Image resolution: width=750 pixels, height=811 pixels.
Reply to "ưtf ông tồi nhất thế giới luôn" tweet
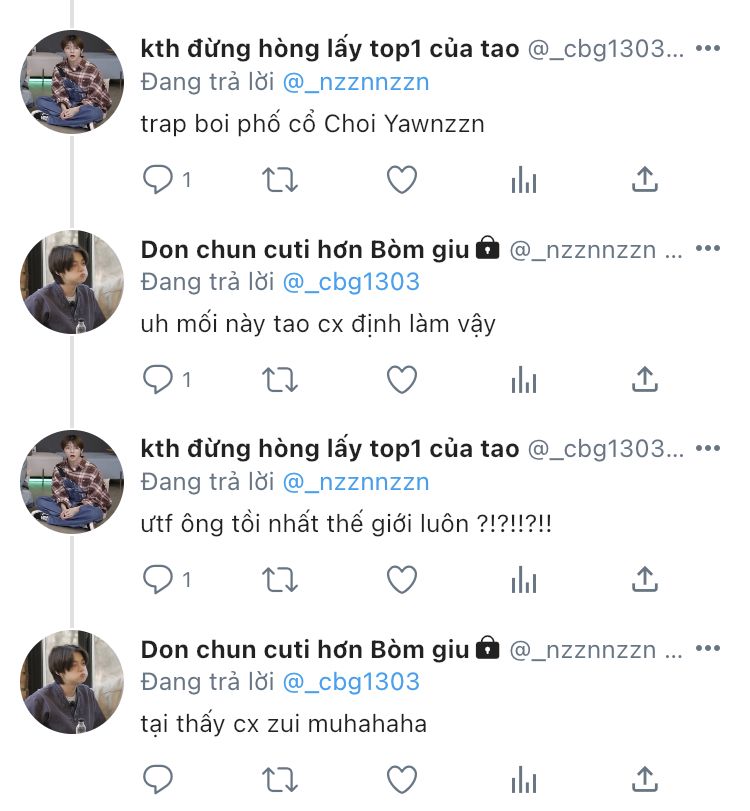[159, 579]
